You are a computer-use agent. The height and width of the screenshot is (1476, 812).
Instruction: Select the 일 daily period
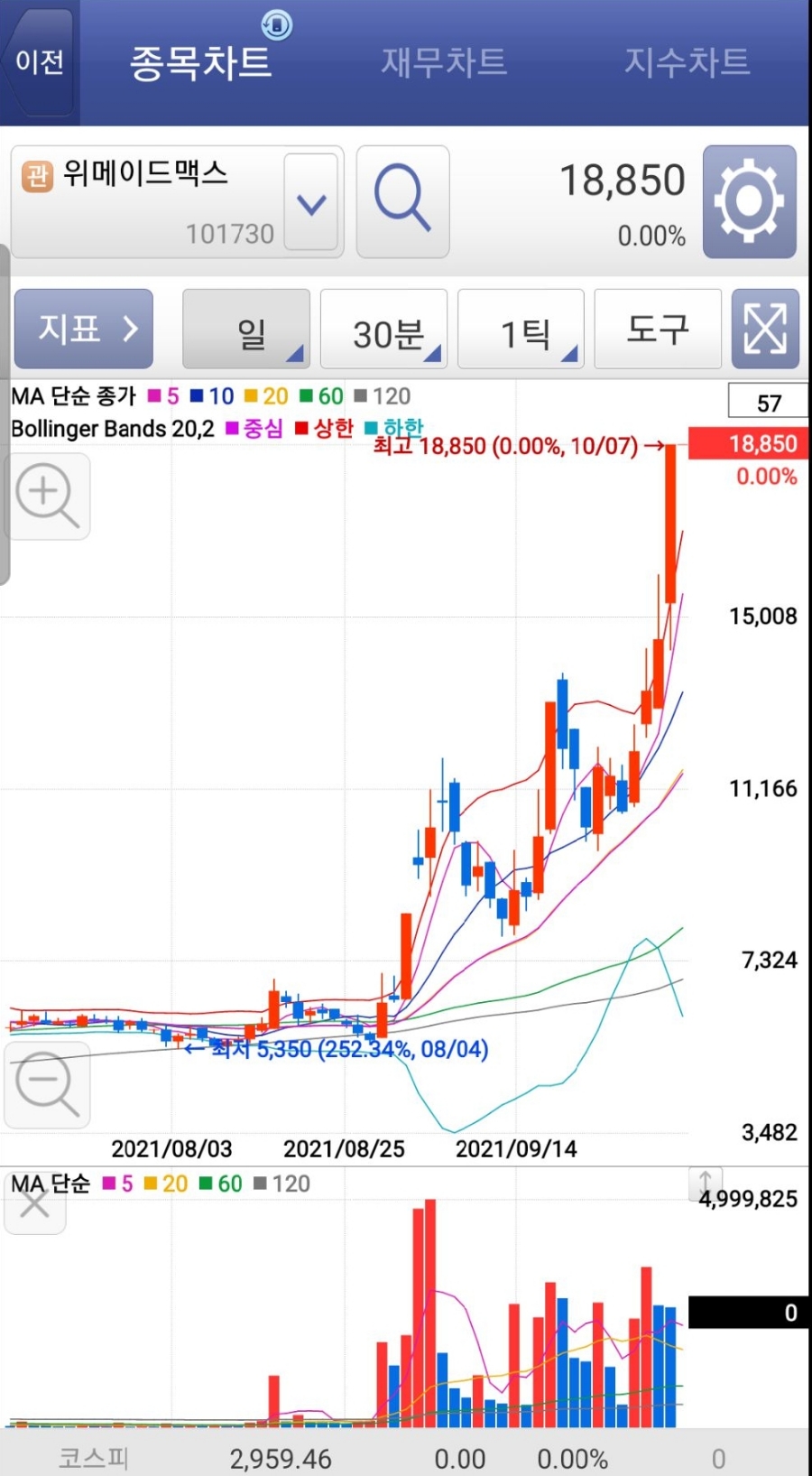coord(246,330)
